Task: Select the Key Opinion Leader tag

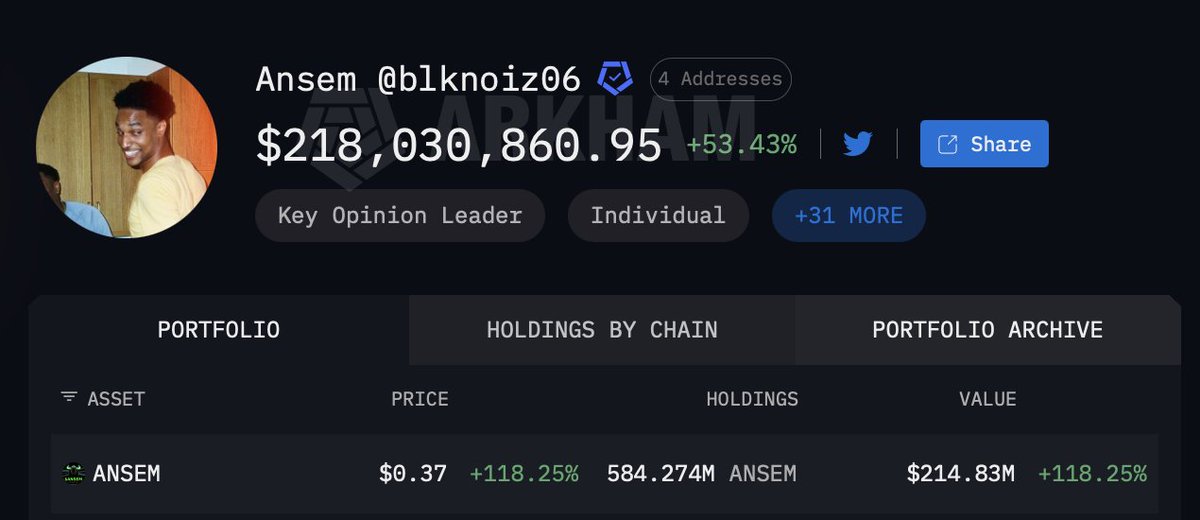Action: point(400,216)
